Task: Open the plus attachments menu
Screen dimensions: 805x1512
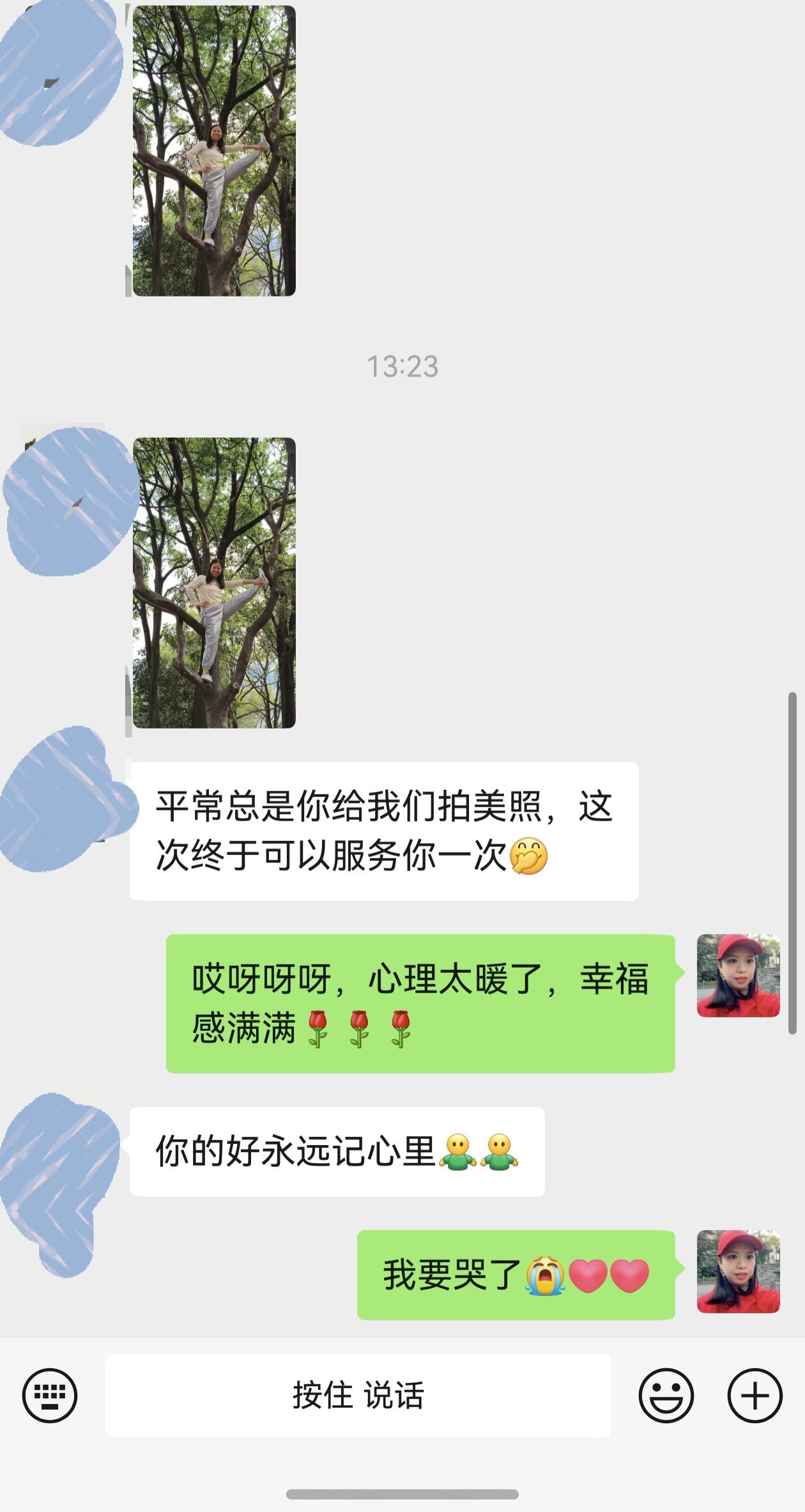Action: coord(755,1396)
